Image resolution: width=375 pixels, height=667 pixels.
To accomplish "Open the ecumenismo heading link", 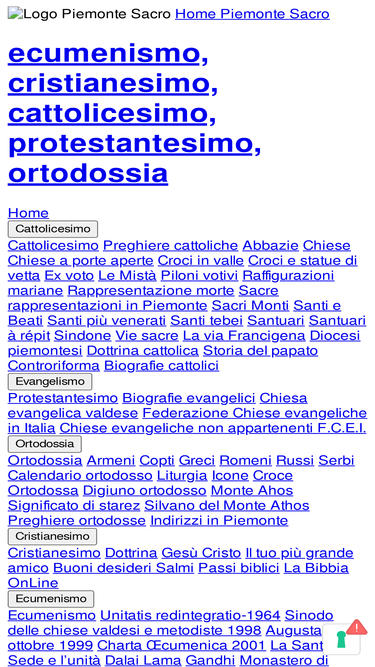I will (103, 53).
